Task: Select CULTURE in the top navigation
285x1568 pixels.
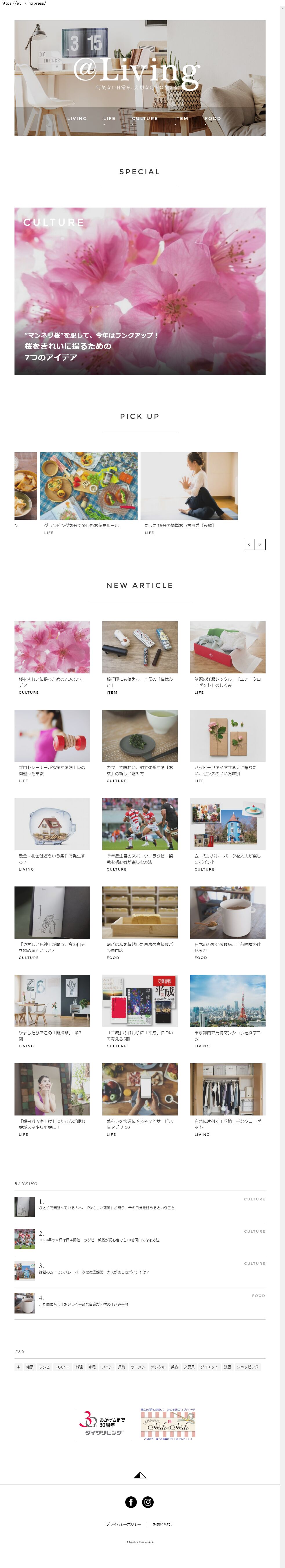Action: [145, 119]
